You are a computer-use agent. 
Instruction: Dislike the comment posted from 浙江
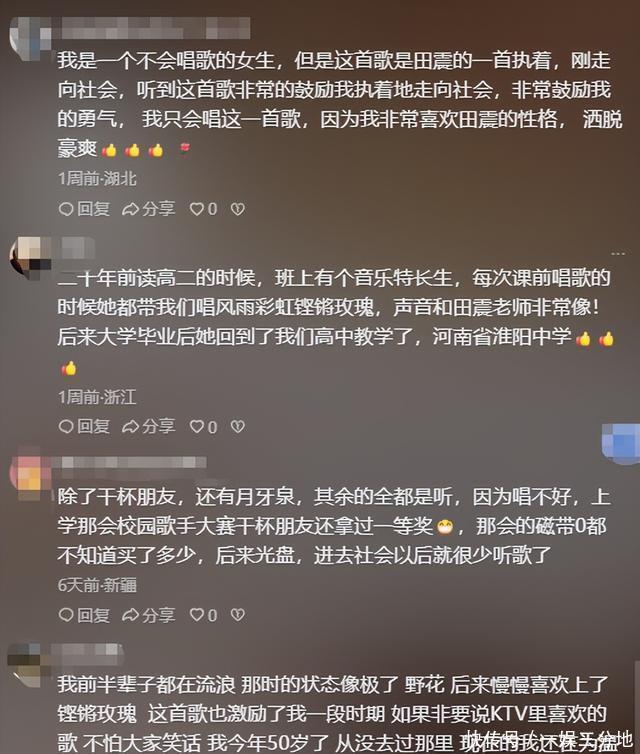tap(238, 427)
